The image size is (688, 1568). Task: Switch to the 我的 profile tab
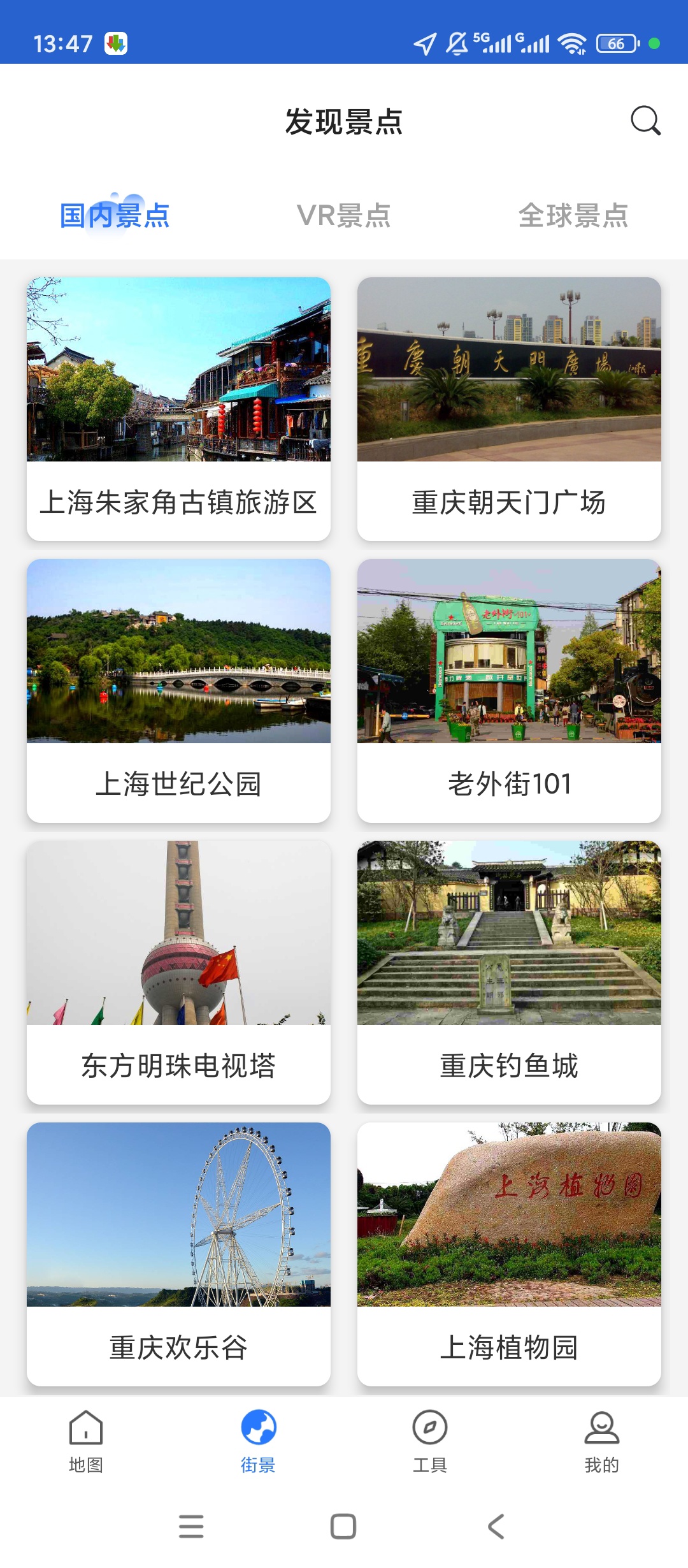coord(602,1442)
